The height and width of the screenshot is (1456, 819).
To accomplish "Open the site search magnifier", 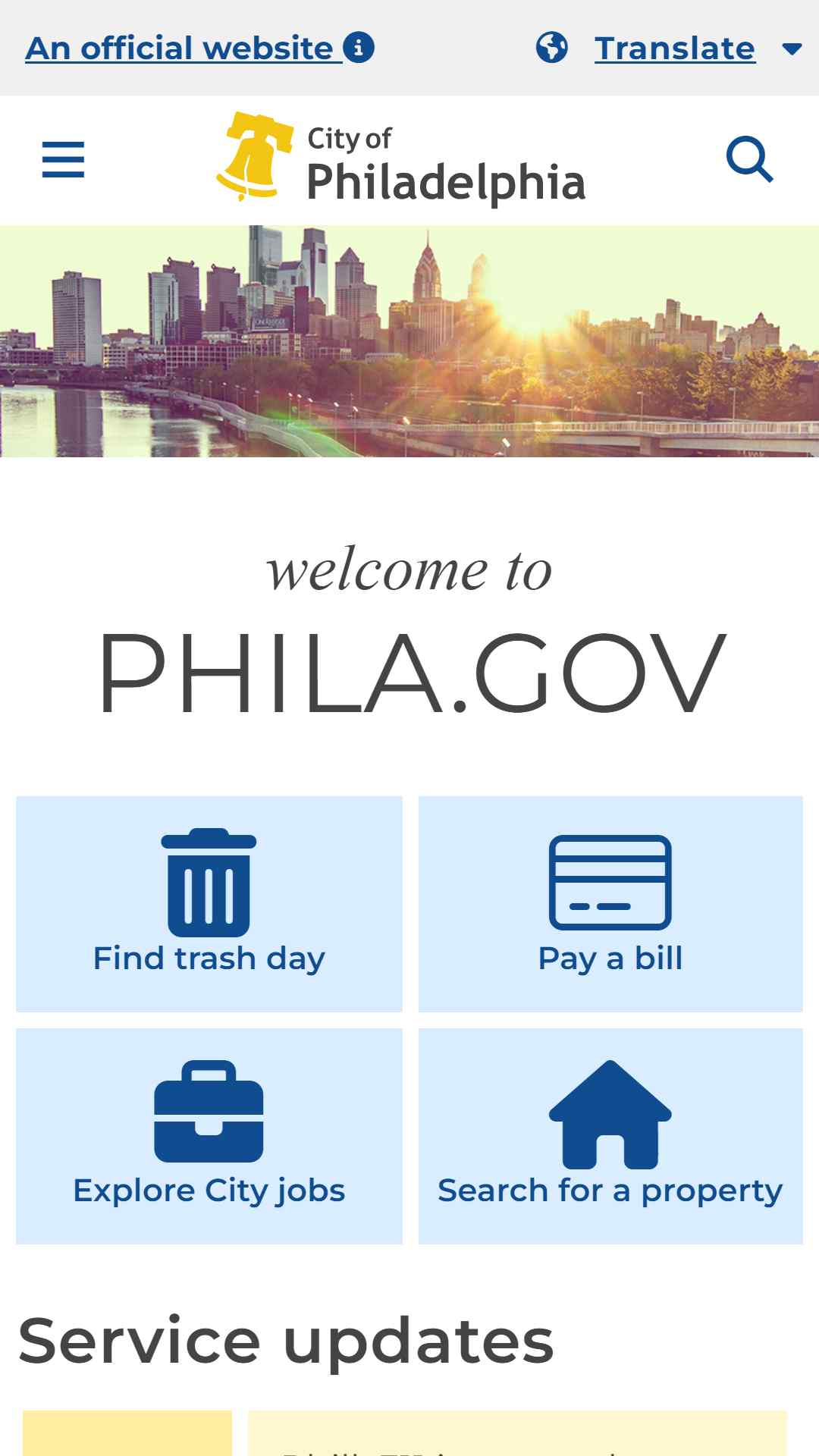I will 749,159.
